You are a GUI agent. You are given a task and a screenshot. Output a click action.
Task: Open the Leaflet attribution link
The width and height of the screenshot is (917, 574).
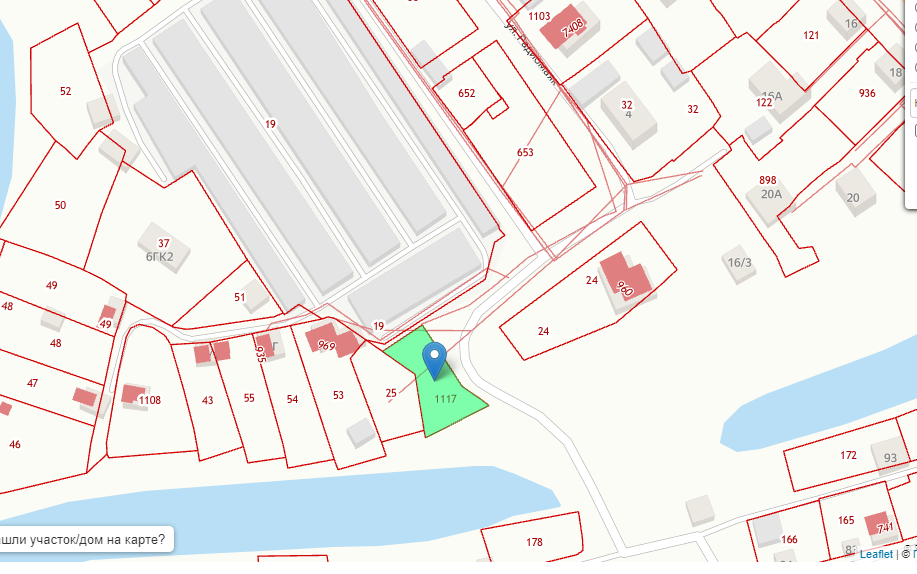(x=876, y=553)
